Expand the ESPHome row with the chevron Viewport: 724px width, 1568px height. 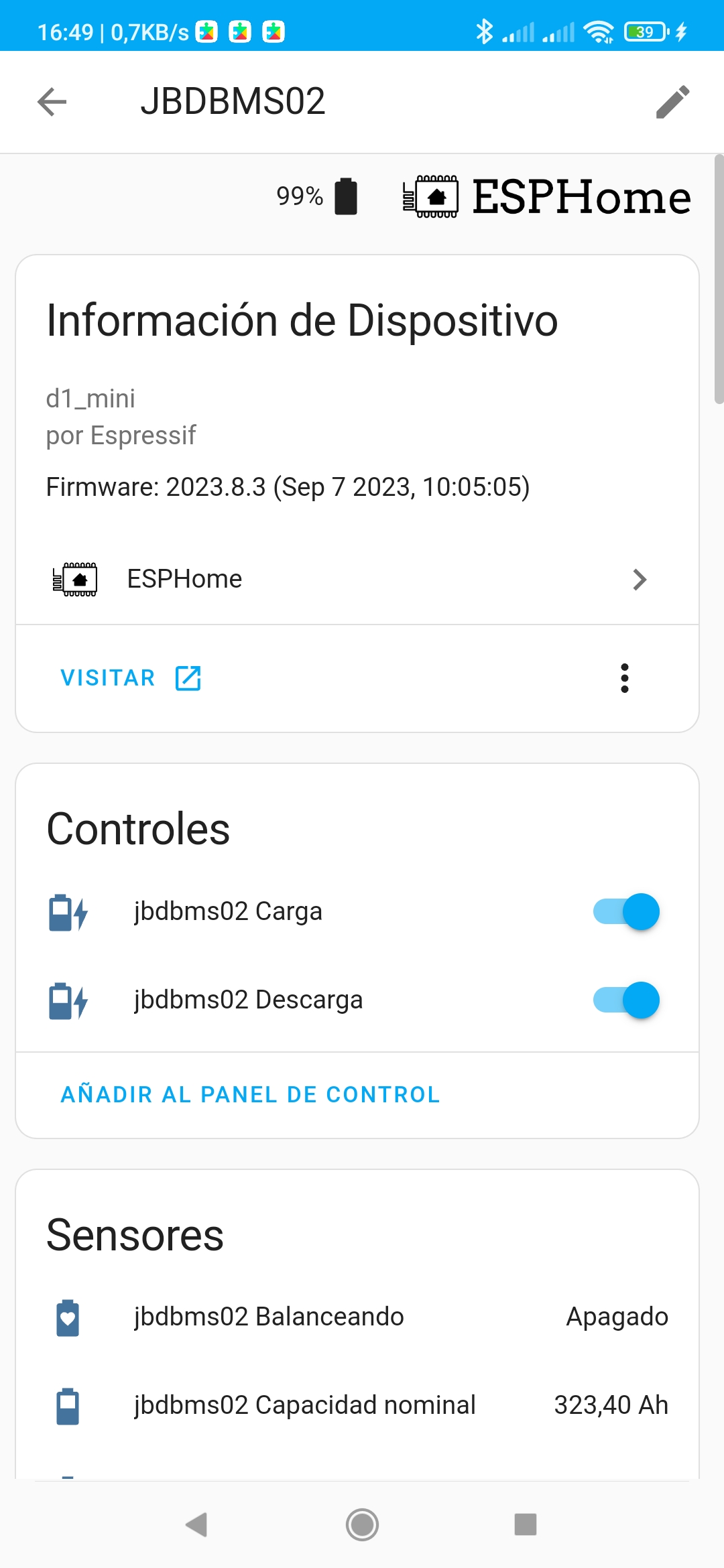(x=640, y=579)
